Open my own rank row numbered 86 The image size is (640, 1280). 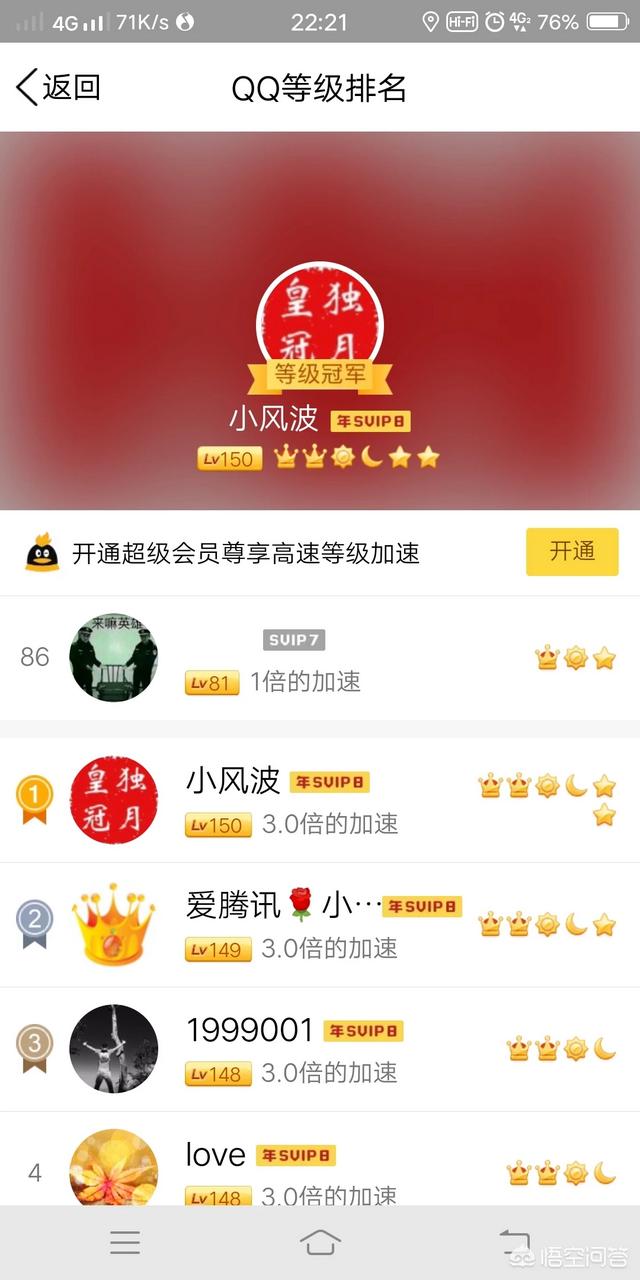click(320, 658)
